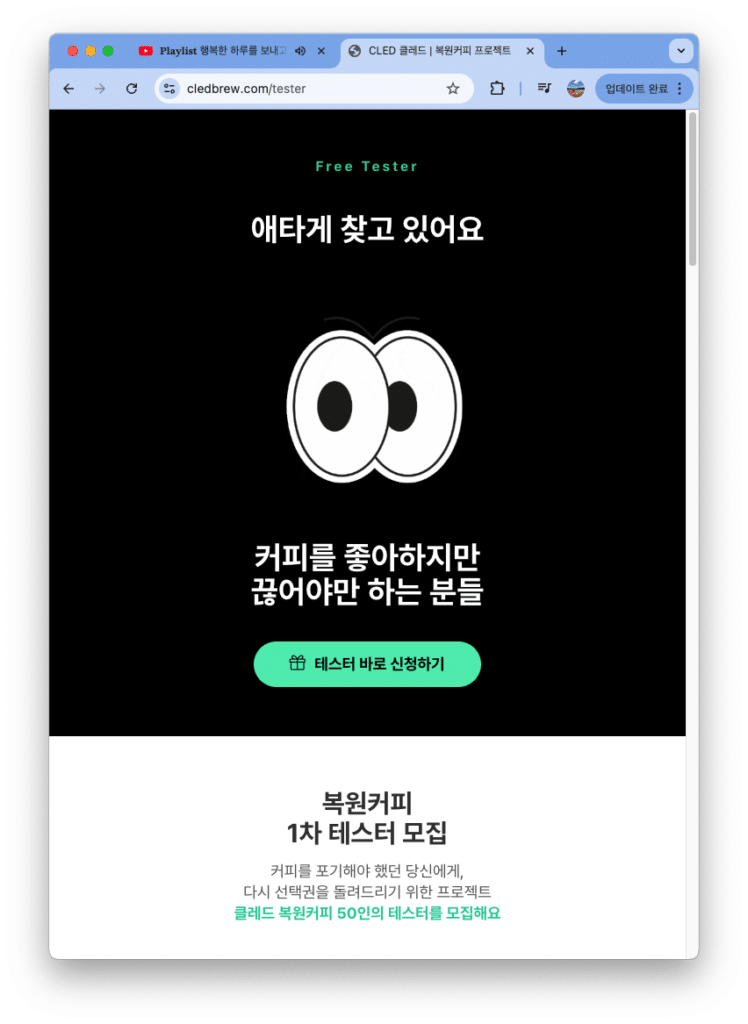
Task: Tap the 테스터 바로 신청하기 button
Action: click(x=367, y=664)
